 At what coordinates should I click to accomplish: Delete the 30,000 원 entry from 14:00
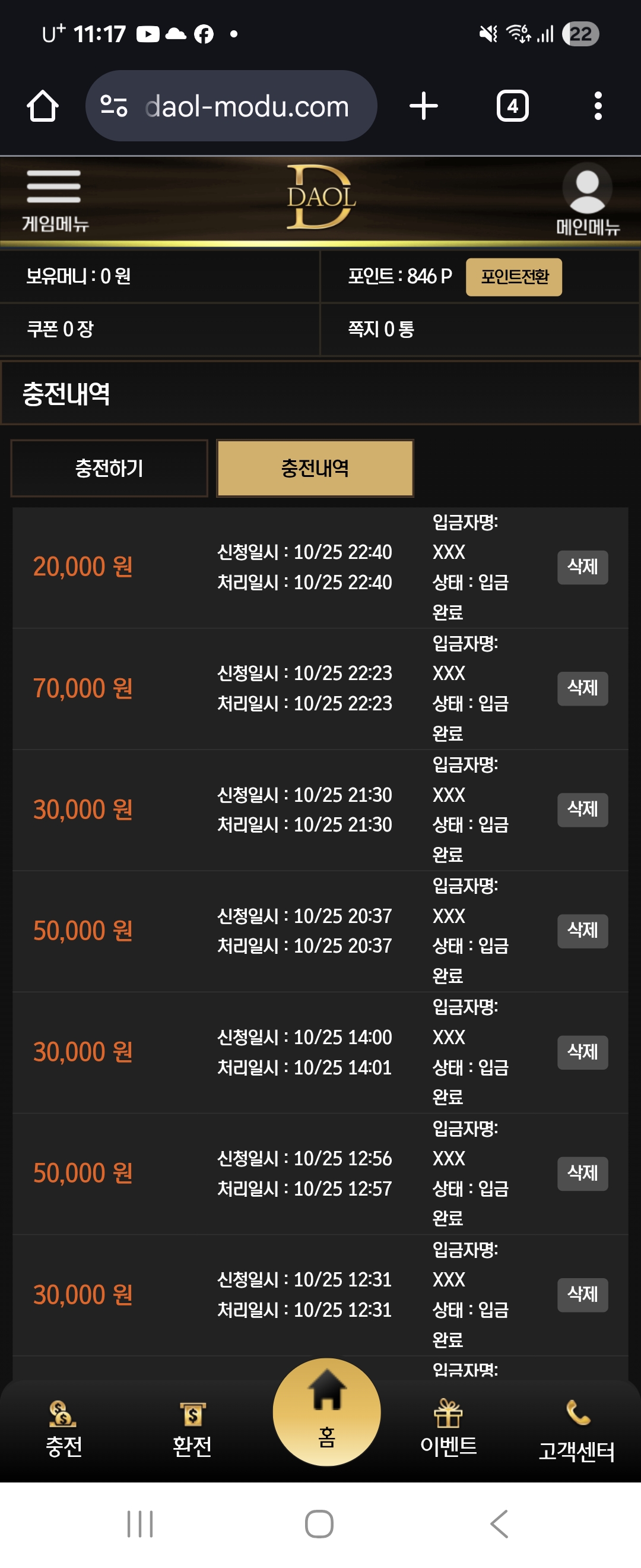coord(582,1051)
